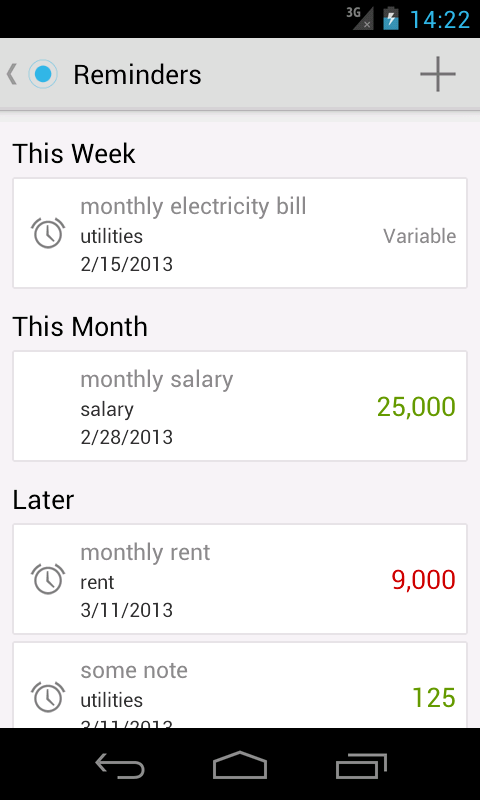Screen dimensions: 480x800
Task: Open the 'some note' reminder
Action: [x=240, y=685]
